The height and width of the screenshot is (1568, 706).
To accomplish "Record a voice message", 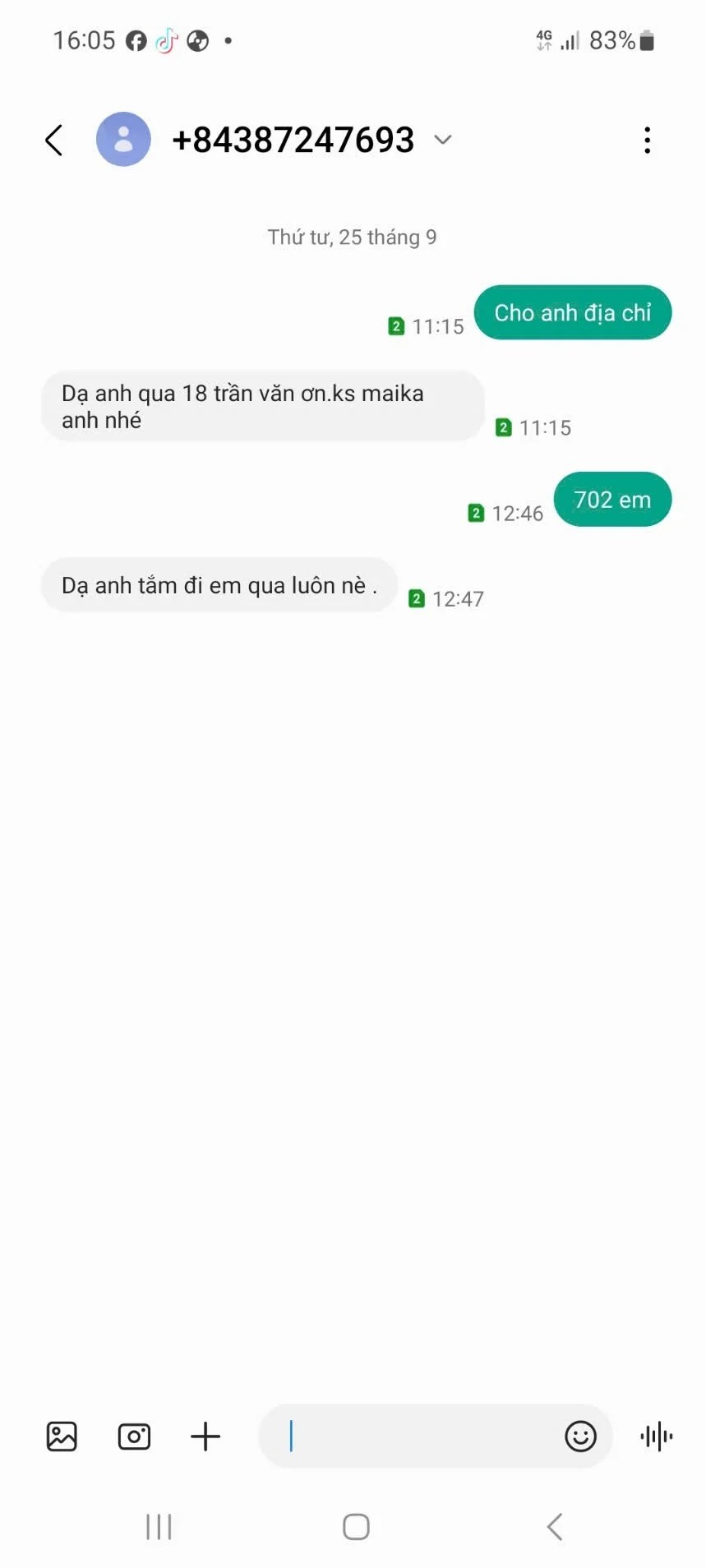I will [656, 1436].
